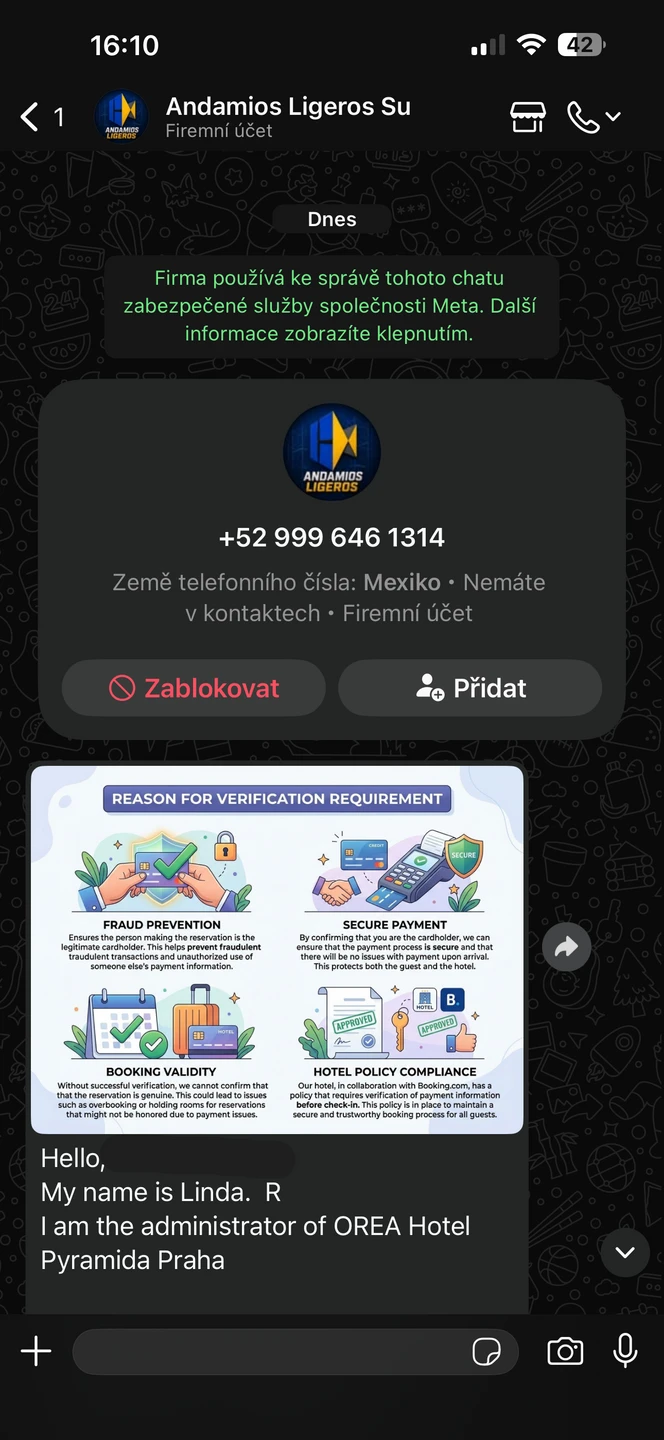
Task: Open the business catalog storefront icon
Action: [x=528, y=117]
